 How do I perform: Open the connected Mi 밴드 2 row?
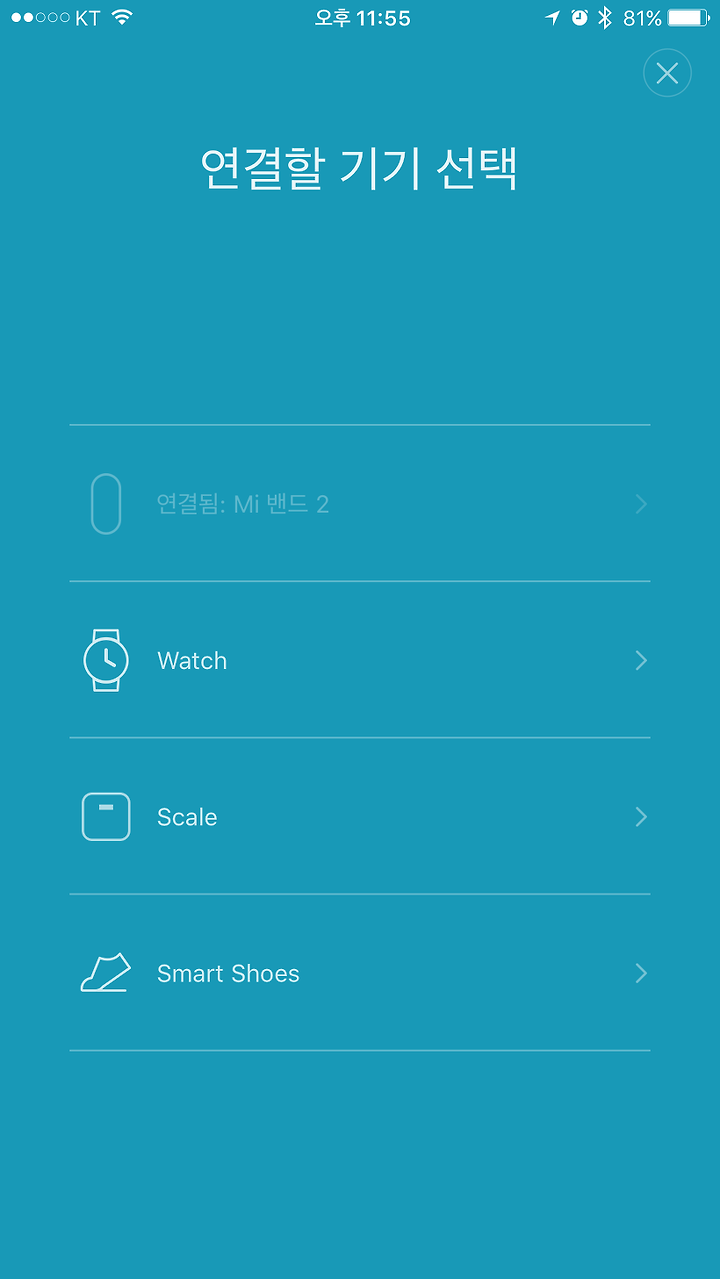pyautogui.click(x=360, y=504)
